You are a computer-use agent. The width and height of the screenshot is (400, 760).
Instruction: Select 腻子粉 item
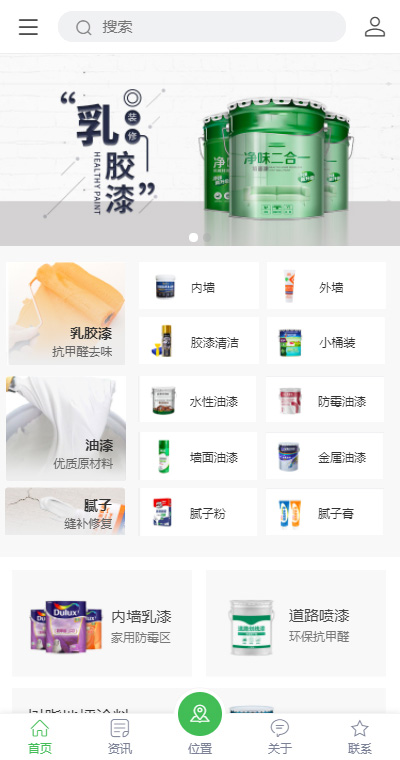point(198,512)
